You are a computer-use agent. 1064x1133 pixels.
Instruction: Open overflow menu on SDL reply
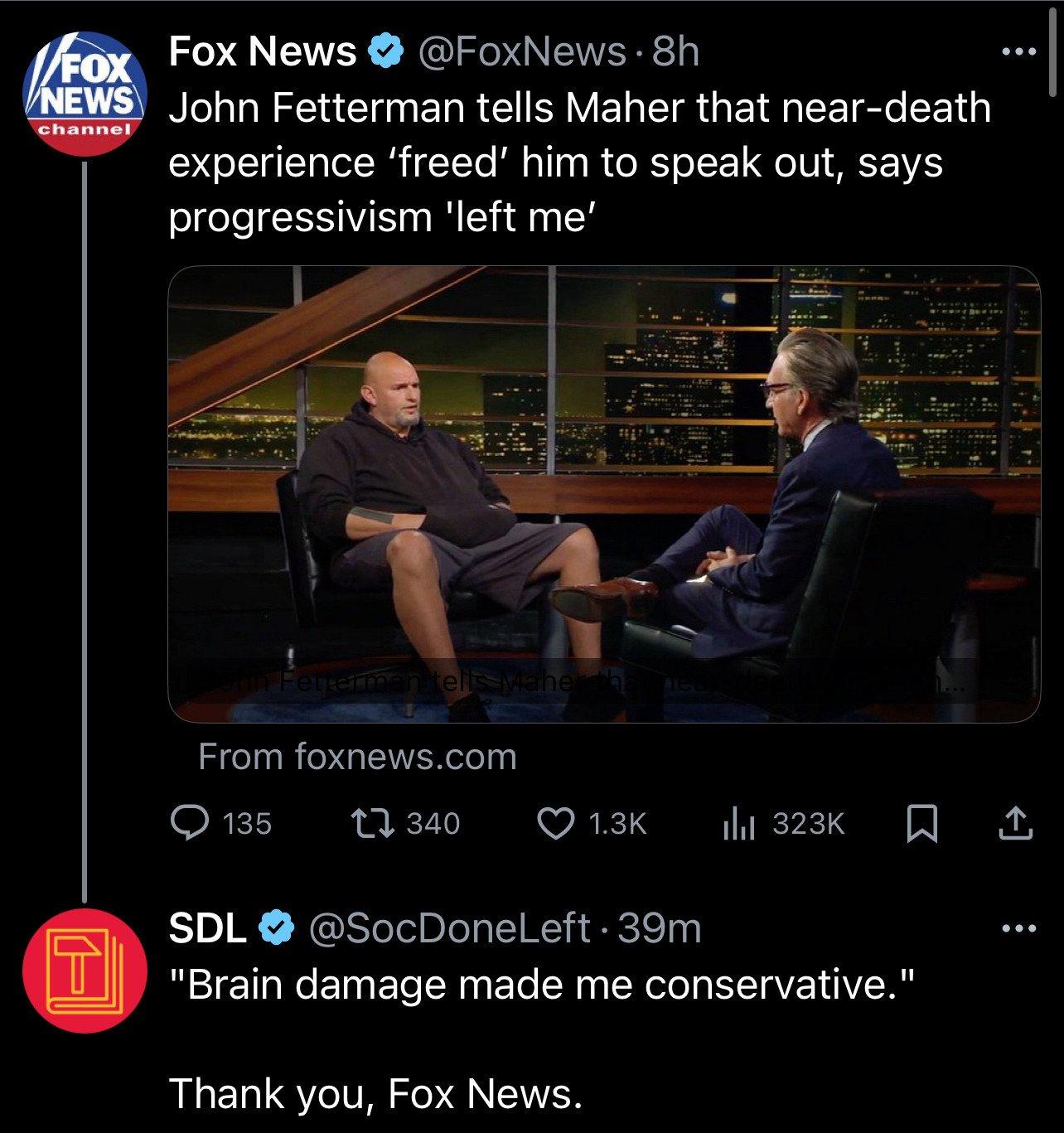(1018, 928)
